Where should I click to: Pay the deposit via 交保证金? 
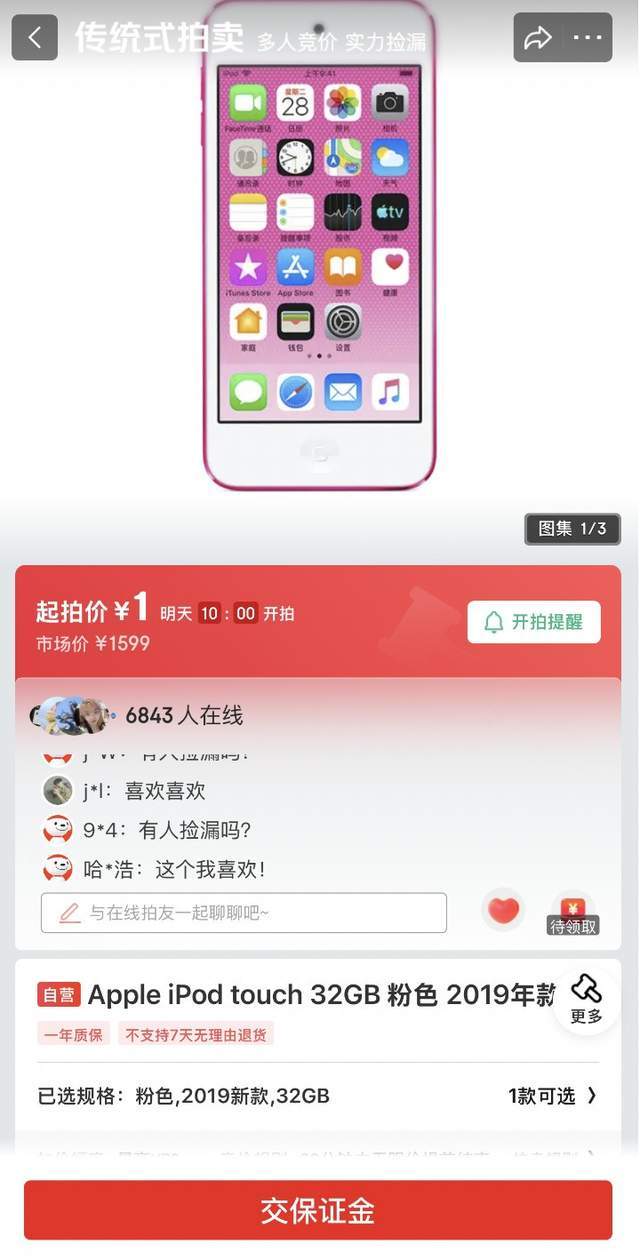click(x=318, y=1210)
